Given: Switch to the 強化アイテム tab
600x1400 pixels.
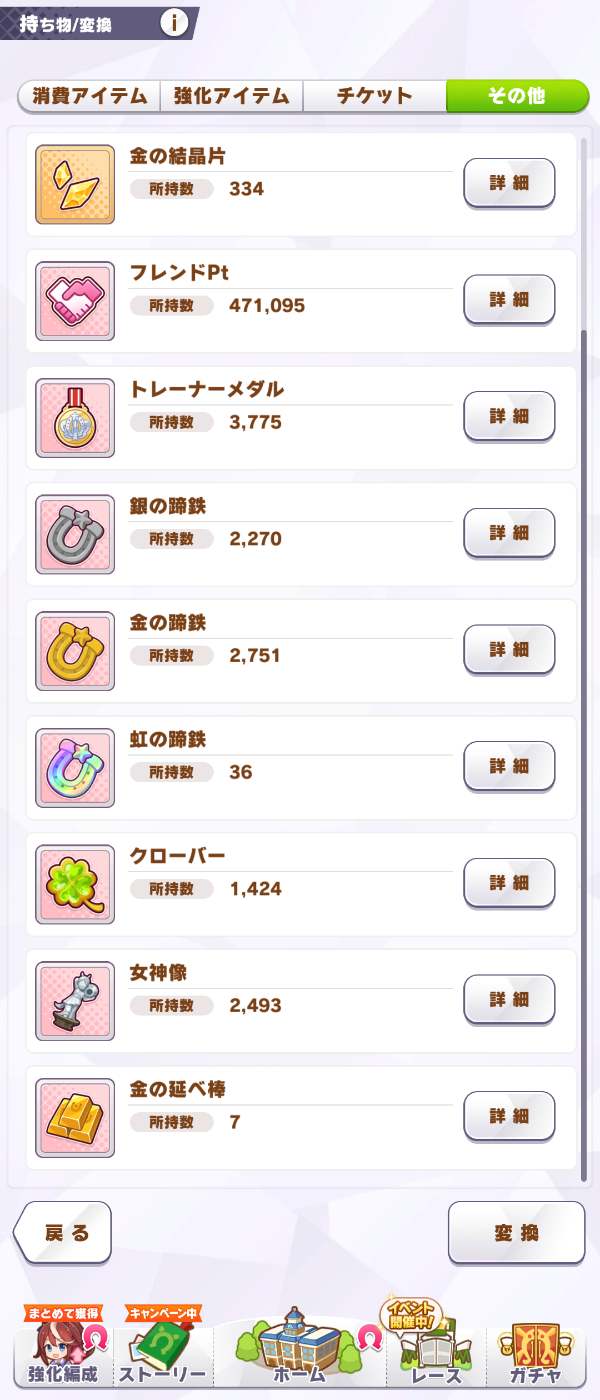Looking at the screenshot, I should tap(231, 96).
